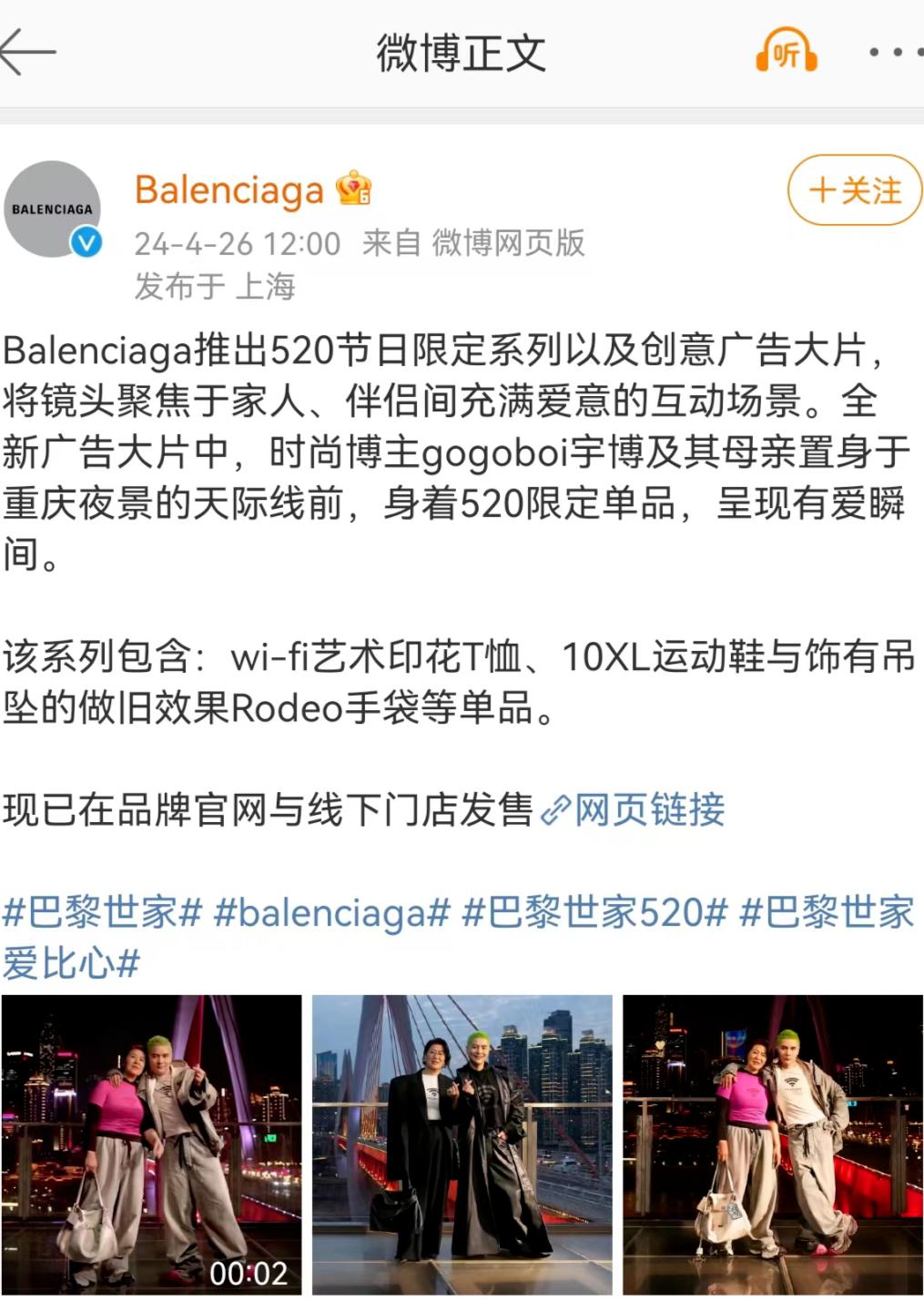The image size is (924, 1300).
Task: Open the Balenciaga account name
Action: click(x=229, y=190)
